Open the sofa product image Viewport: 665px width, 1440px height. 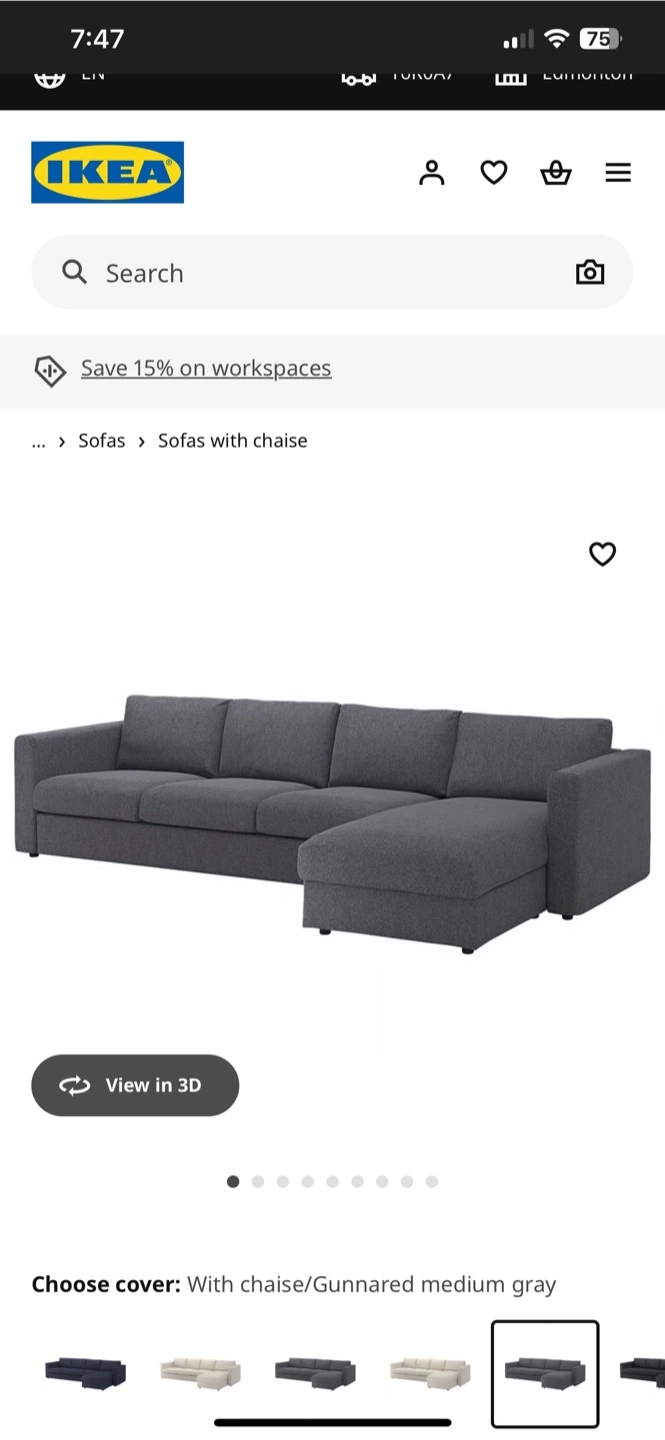pos(332,822)
